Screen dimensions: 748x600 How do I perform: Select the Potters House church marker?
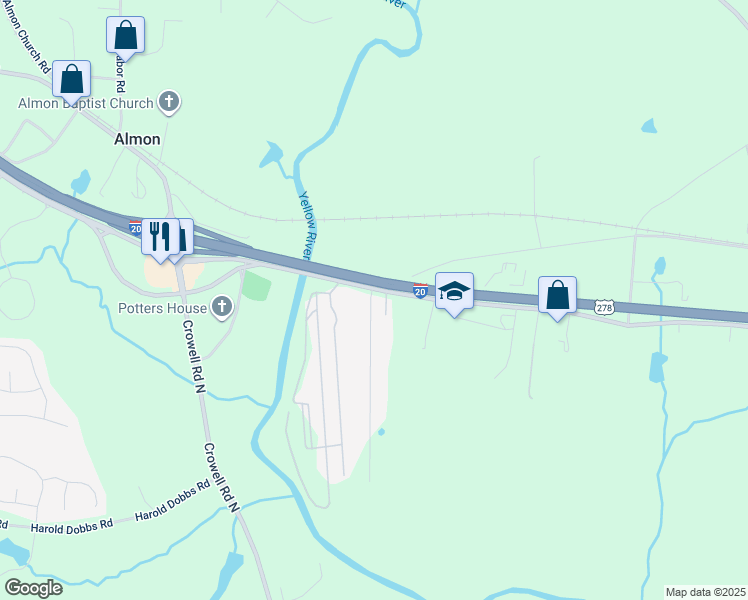click(222, 308)
